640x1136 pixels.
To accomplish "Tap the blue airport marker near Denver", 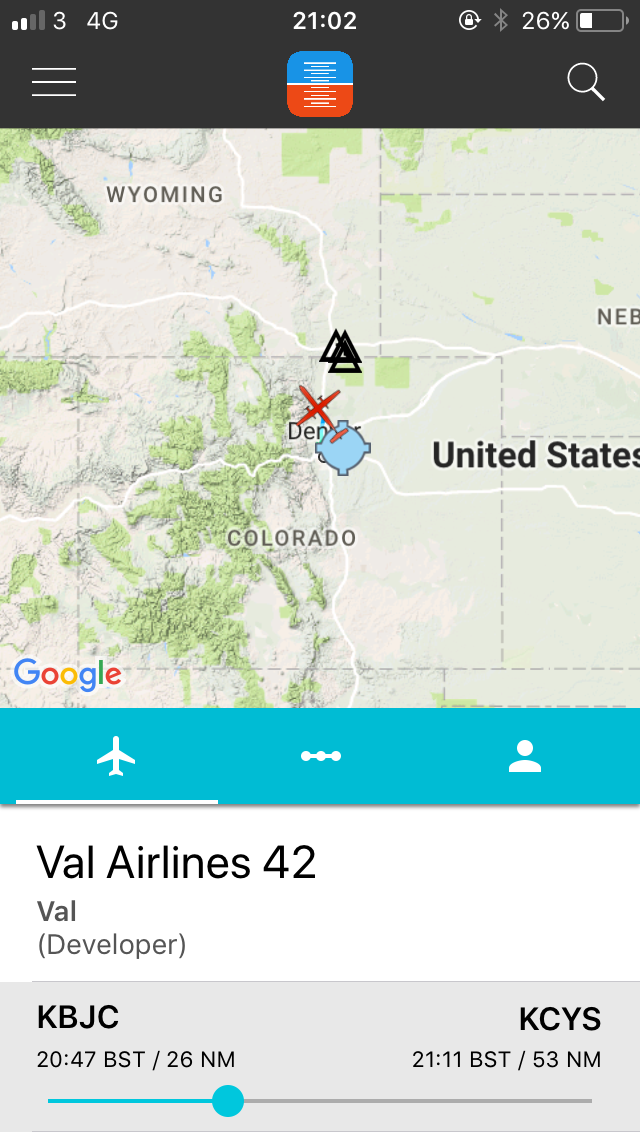I will [x=343, y=447].
